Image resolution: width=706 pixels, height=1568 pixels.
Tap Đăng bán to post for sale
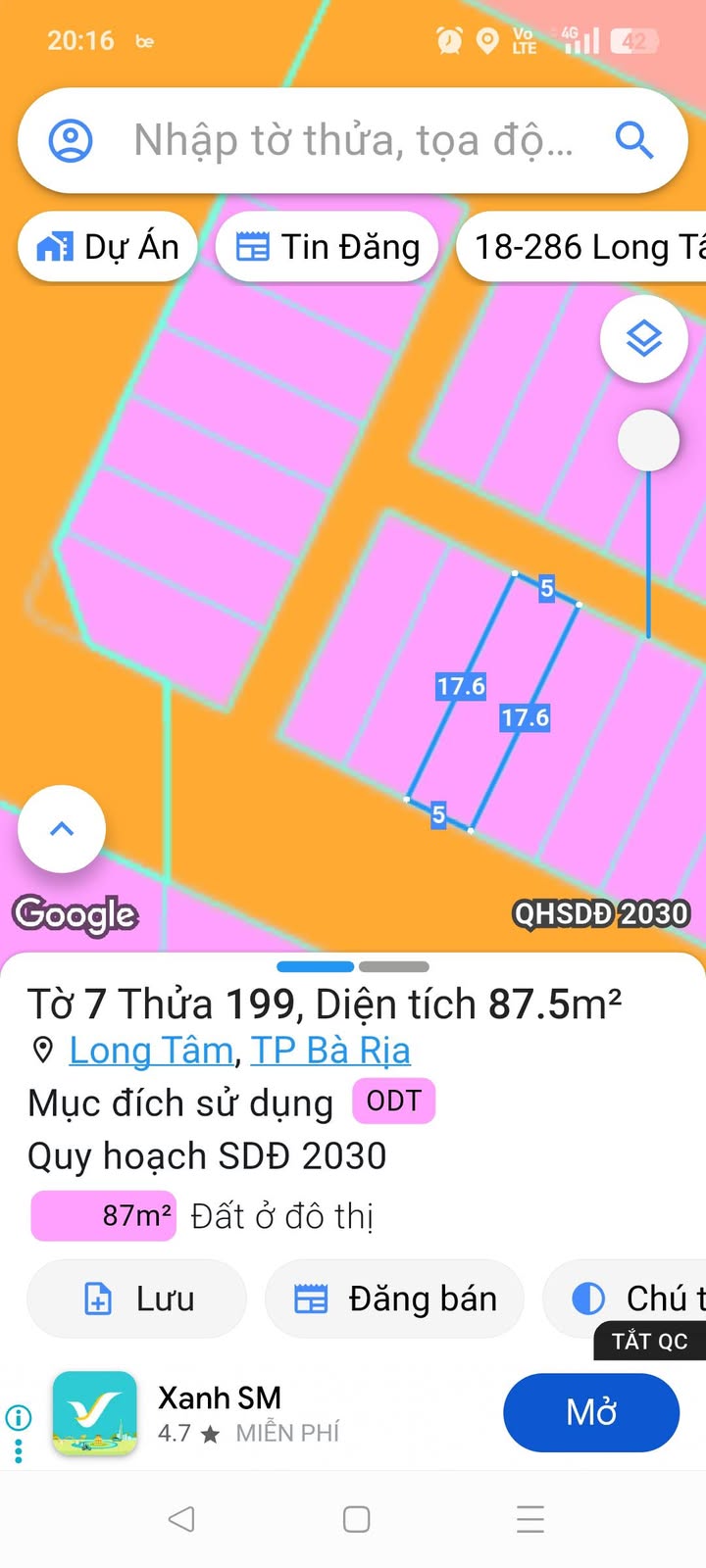[x=394, y=1299]
